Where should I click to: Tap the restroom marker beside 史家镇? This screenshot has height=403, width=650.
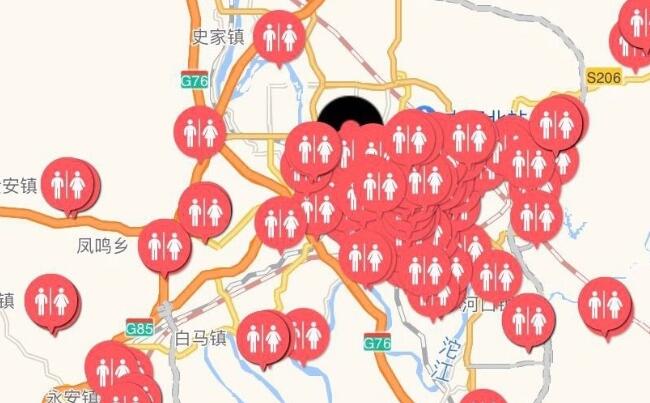[x=278, y=37]
